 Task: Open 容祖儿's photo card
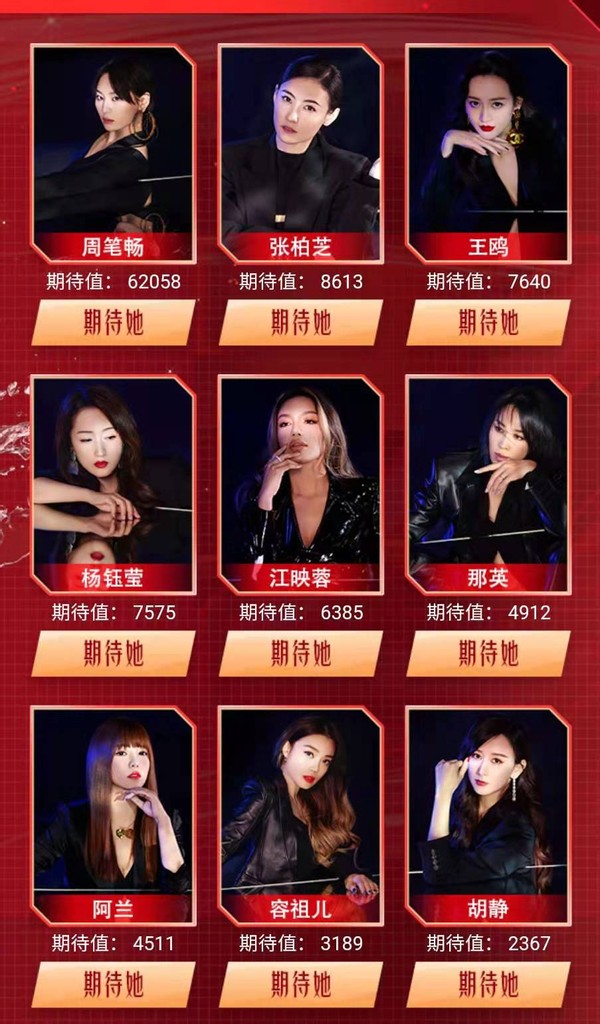click(300, 812)
